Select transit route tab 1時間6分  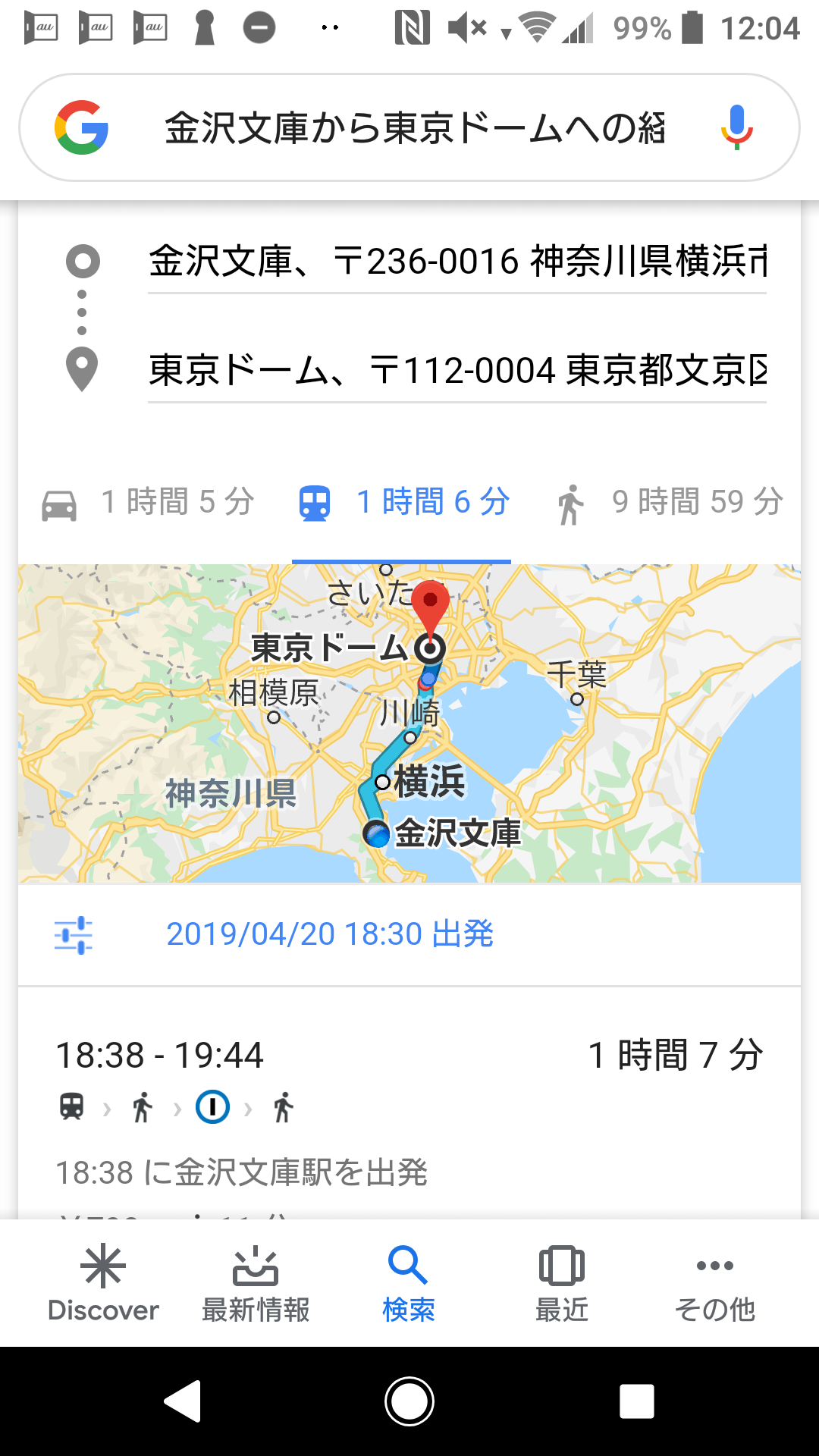pos(403,503)
